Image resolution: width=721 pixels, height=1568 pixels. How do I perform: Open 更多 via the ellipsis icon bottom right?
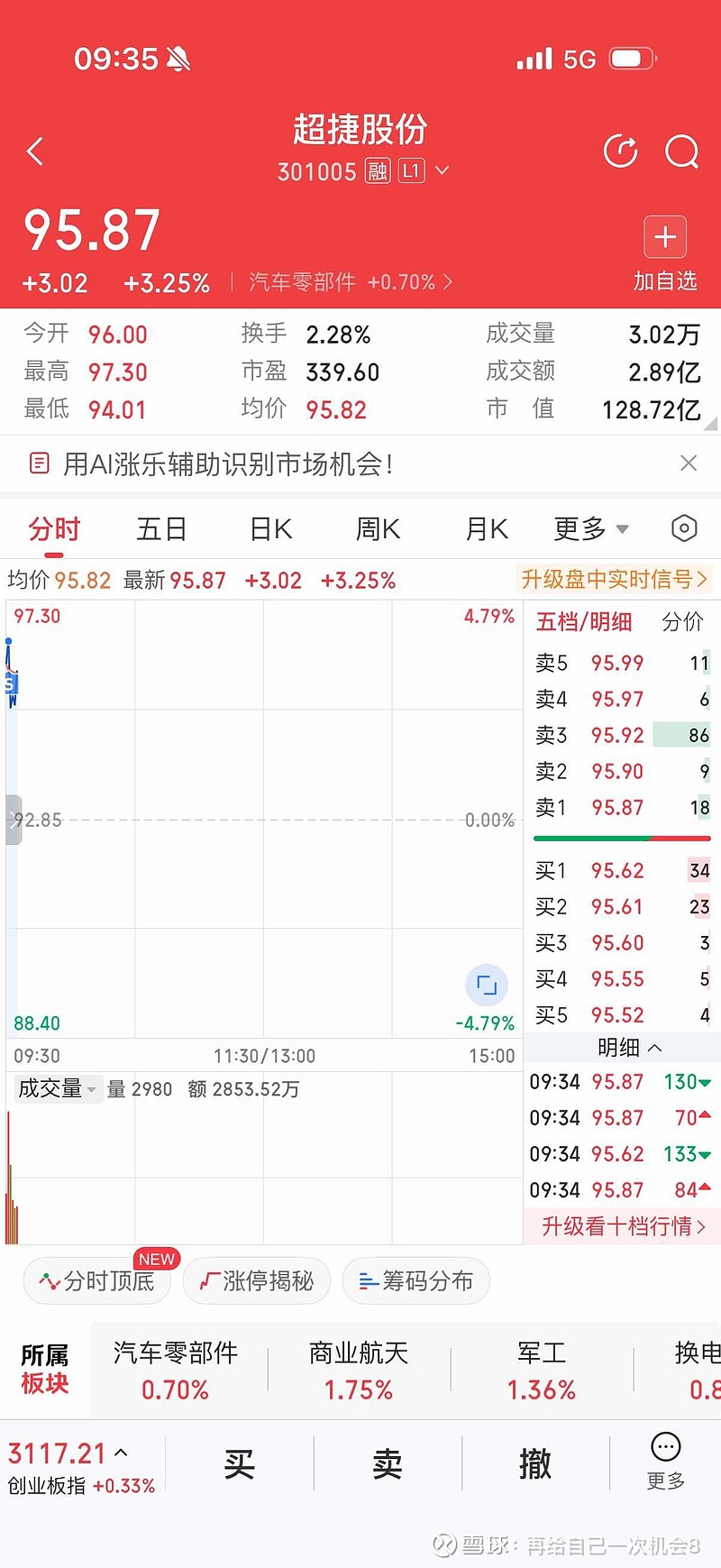click(664, 1447)
